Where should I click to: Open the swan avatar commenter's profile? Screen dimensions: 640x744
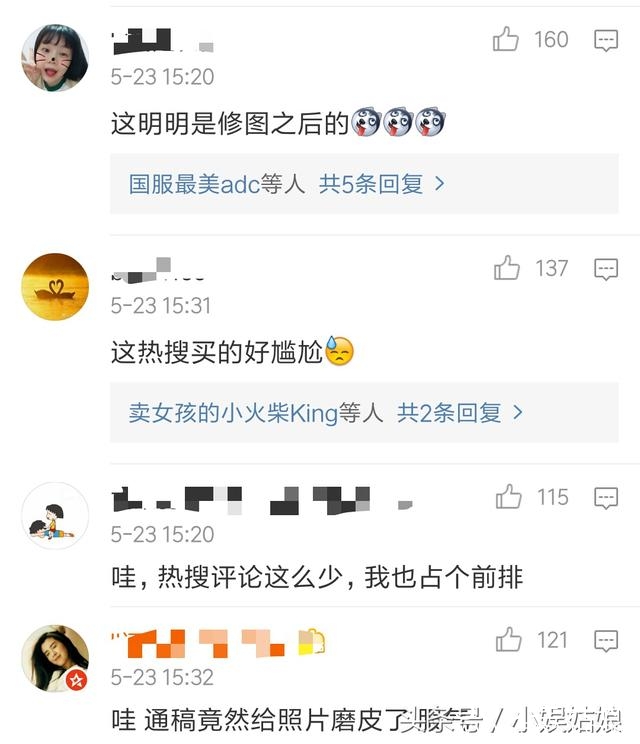55,286
